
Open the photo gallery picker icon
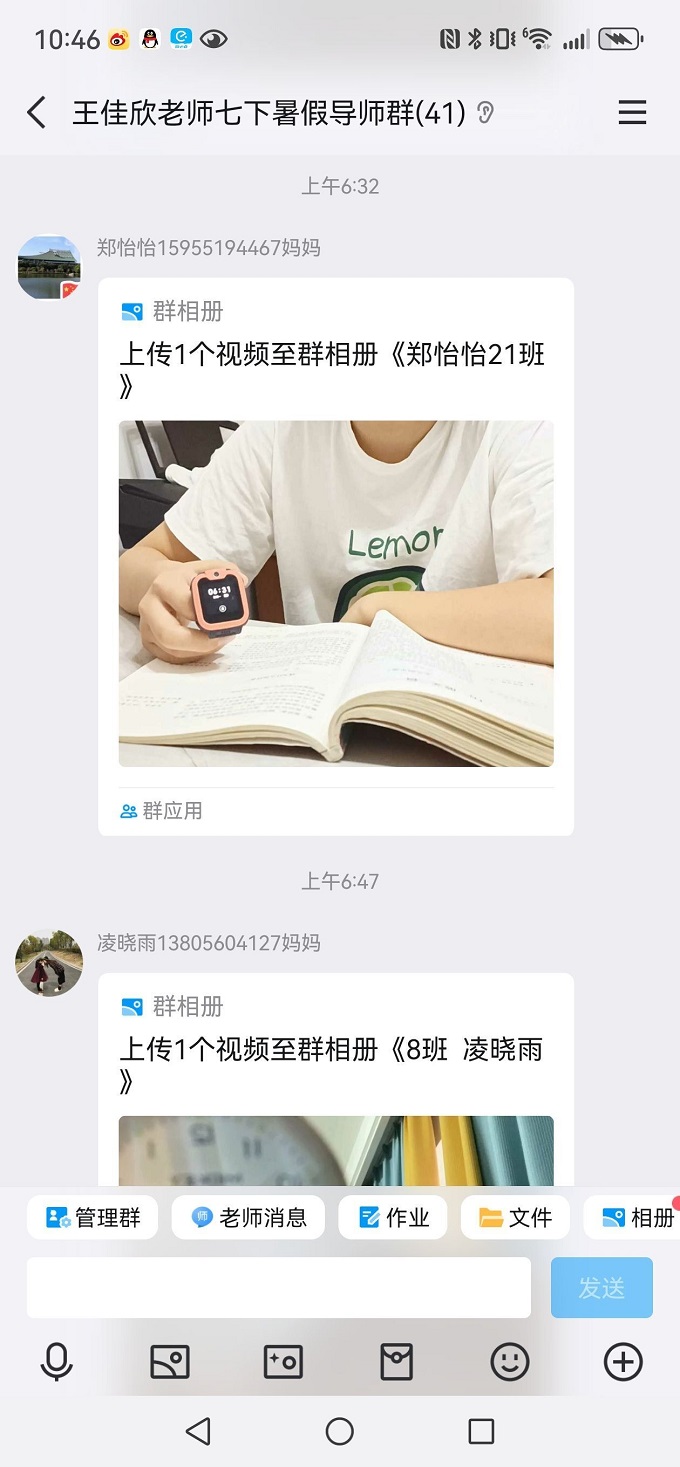click(170, 1361)
